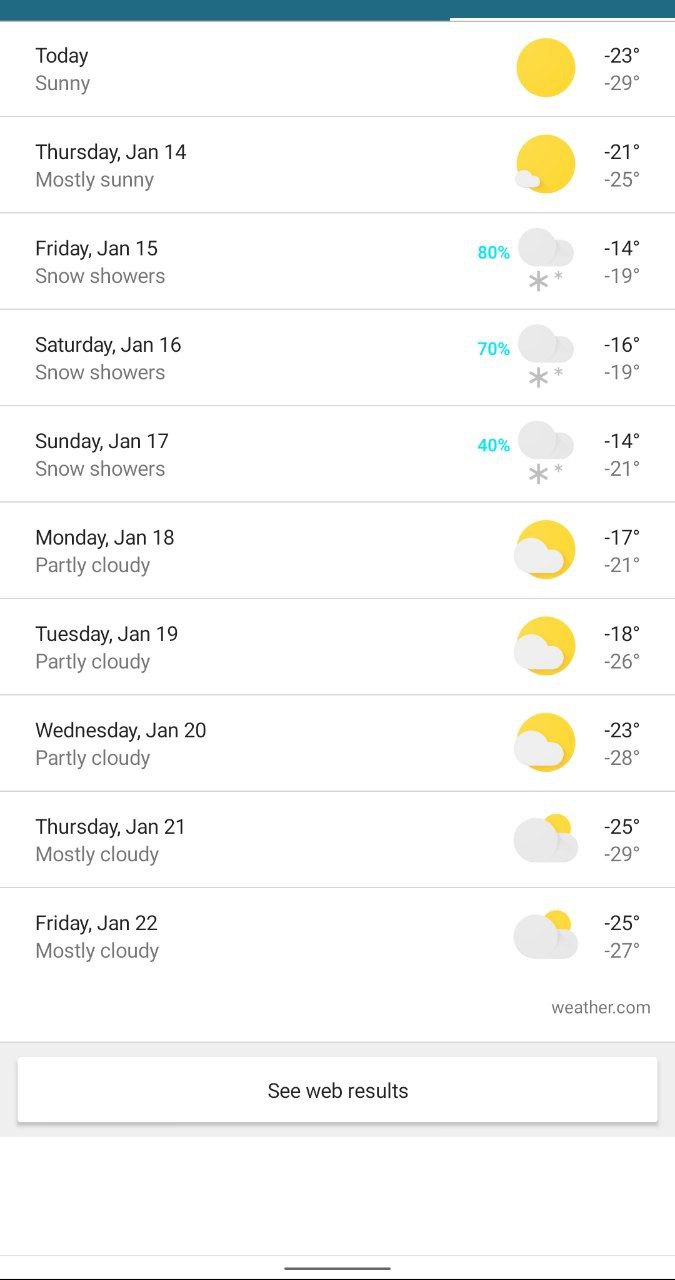View Thursday, Jan 21 mostly cloudy forecast
Viewport: 675px width, 1280px height.
pyautogui.click(x=337, y=840)
